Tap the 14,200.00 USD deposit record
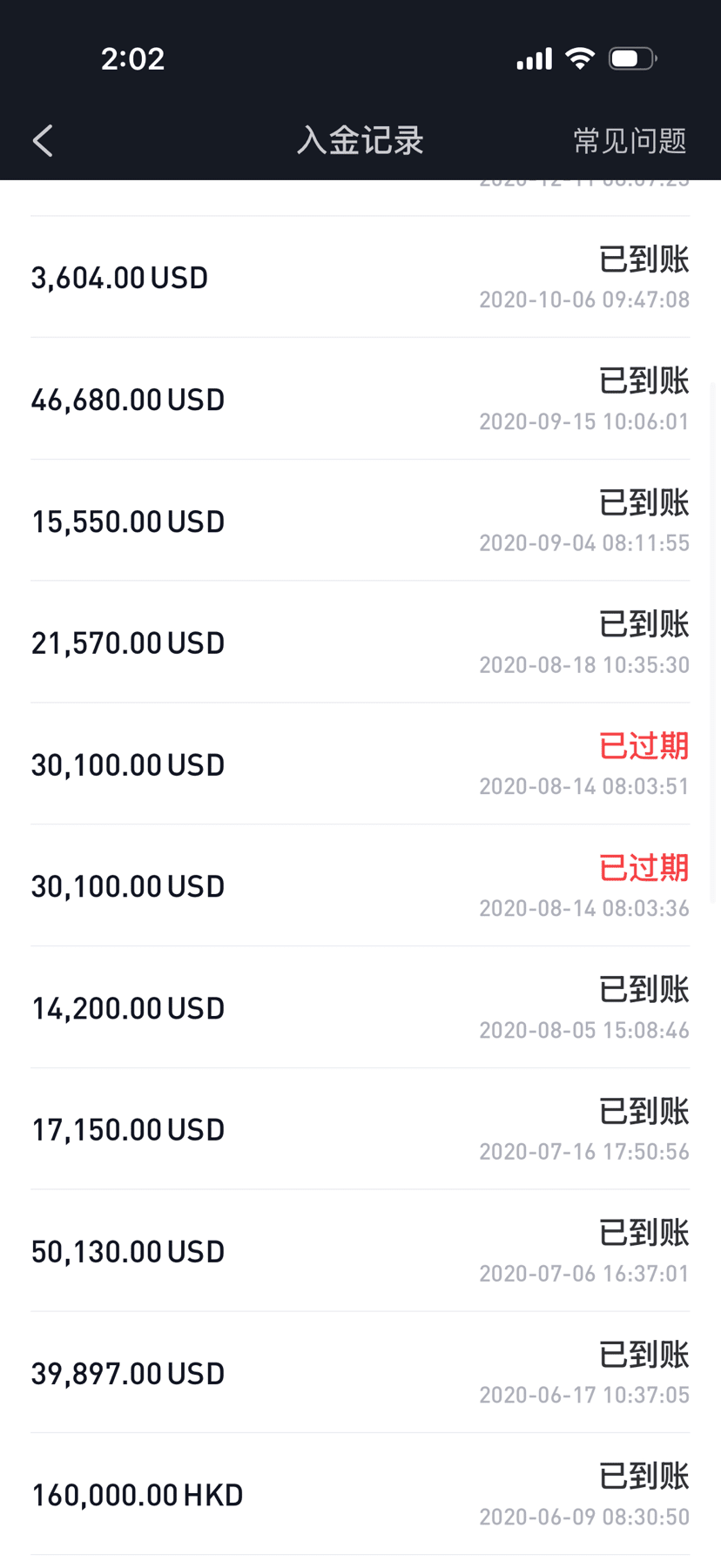The height and width of the screenshot is (1568, 721). click(360, 1008)
